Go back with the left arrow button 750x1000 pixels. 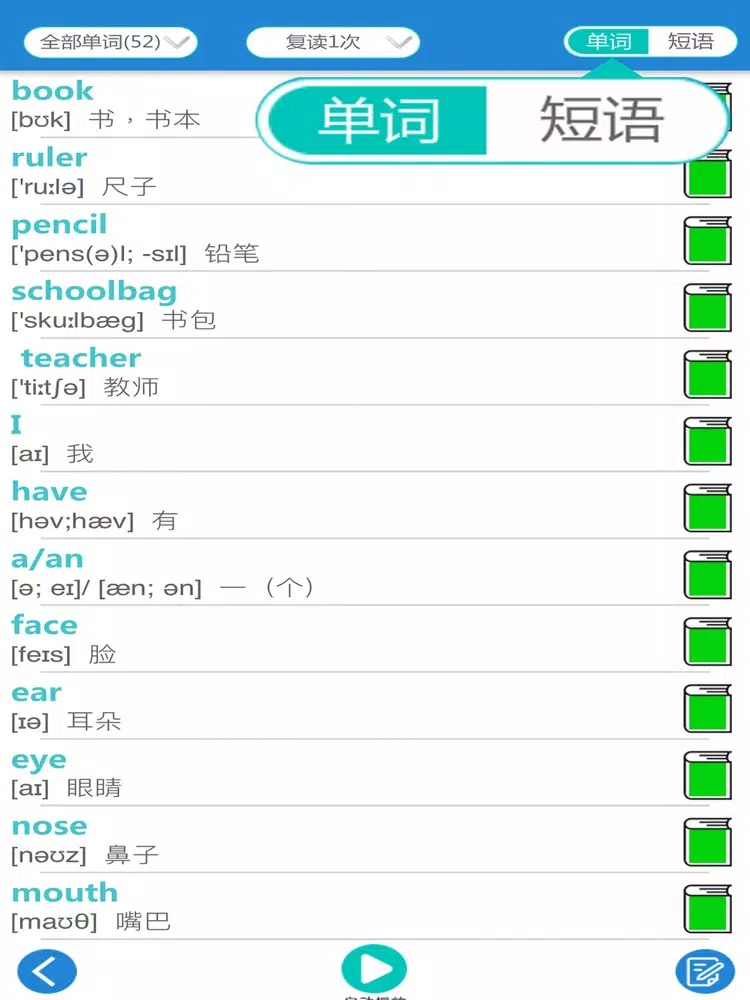(x=47, y=971)
